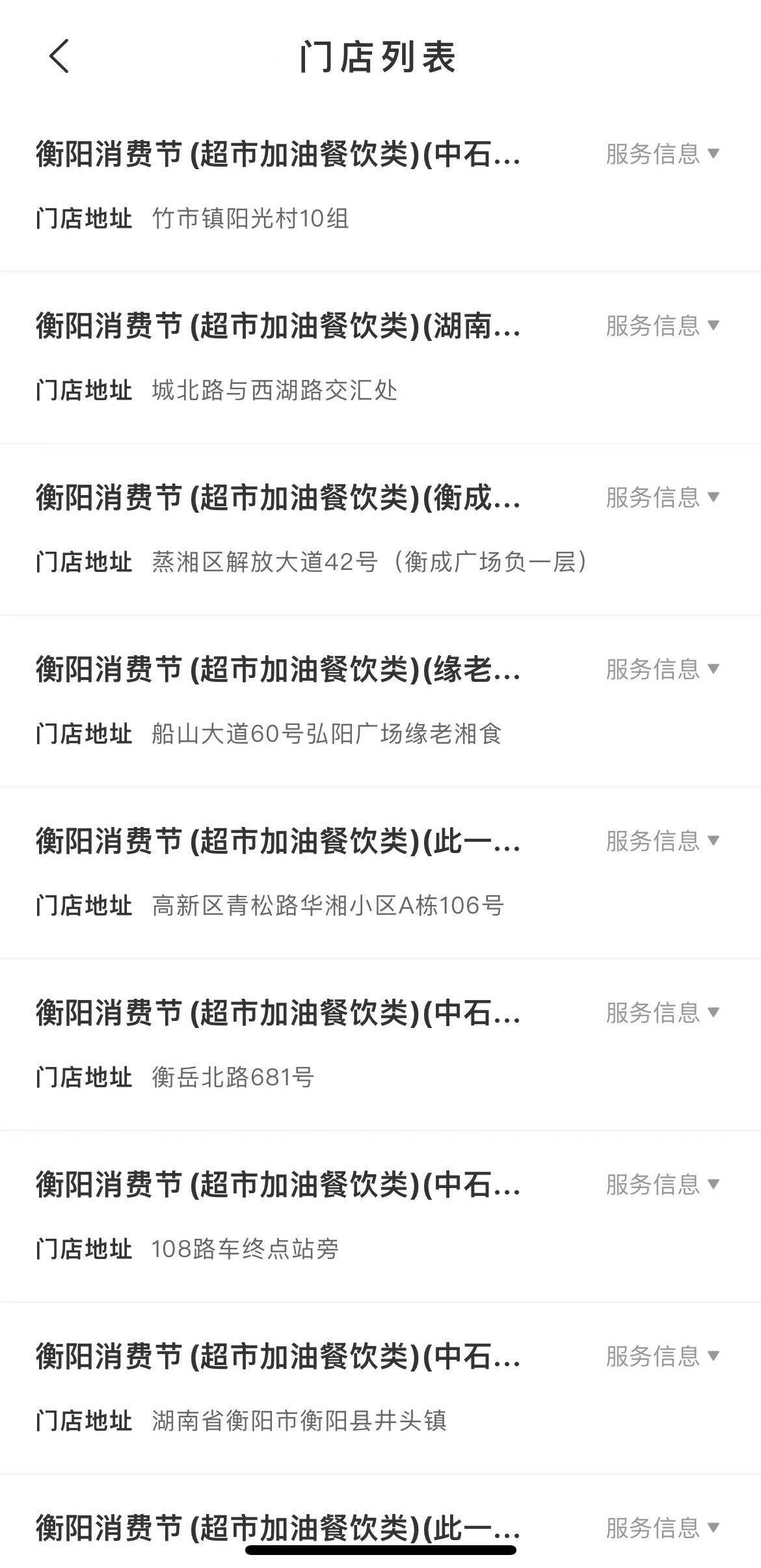Screen dimensions: 761x1568
Task: Show 服务信息 for the 蒸湘区解放大道42号 store
Action: pos(662,498)
